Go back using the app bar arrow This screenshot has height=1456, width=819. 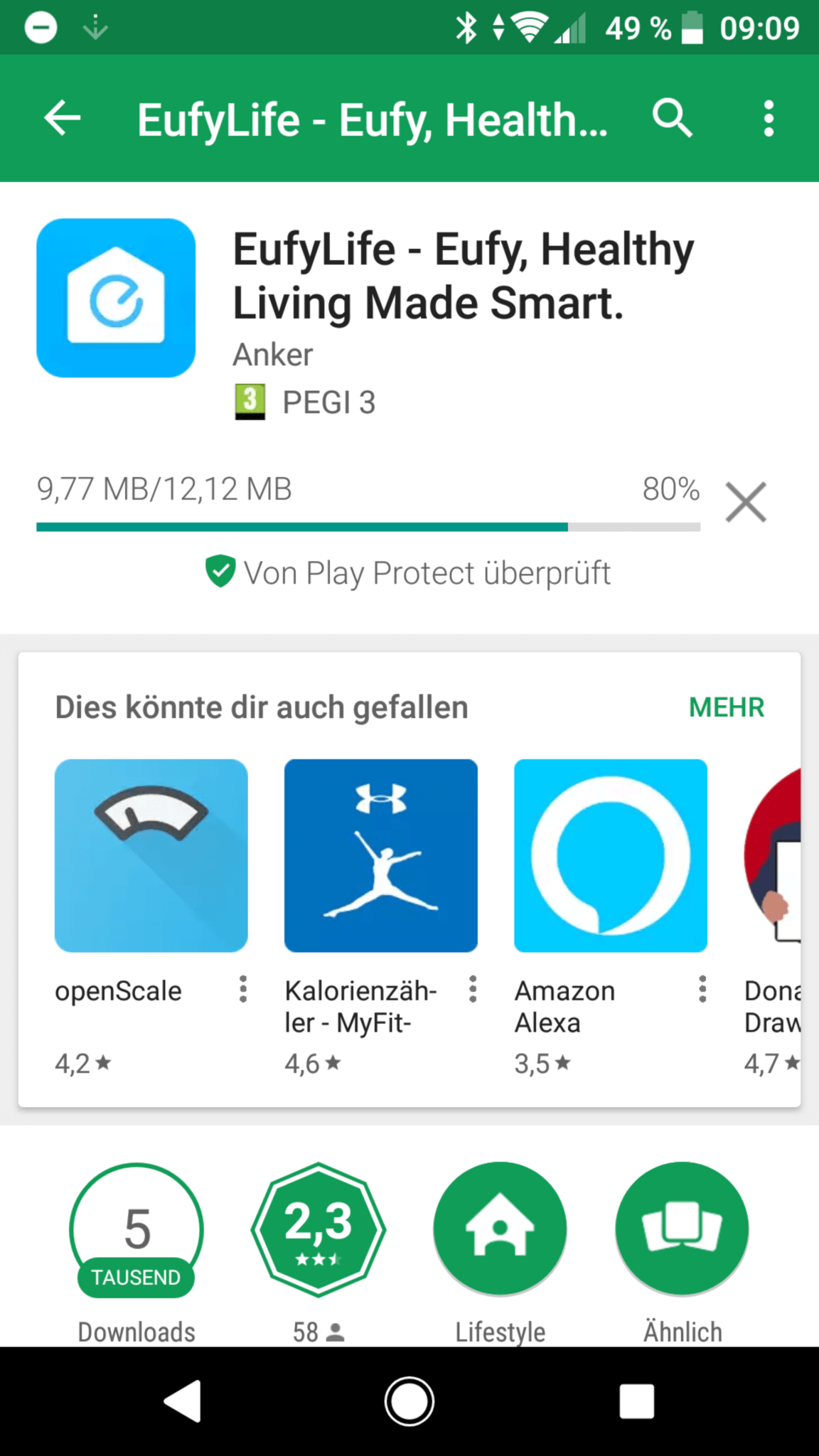(x=63, y=118)
